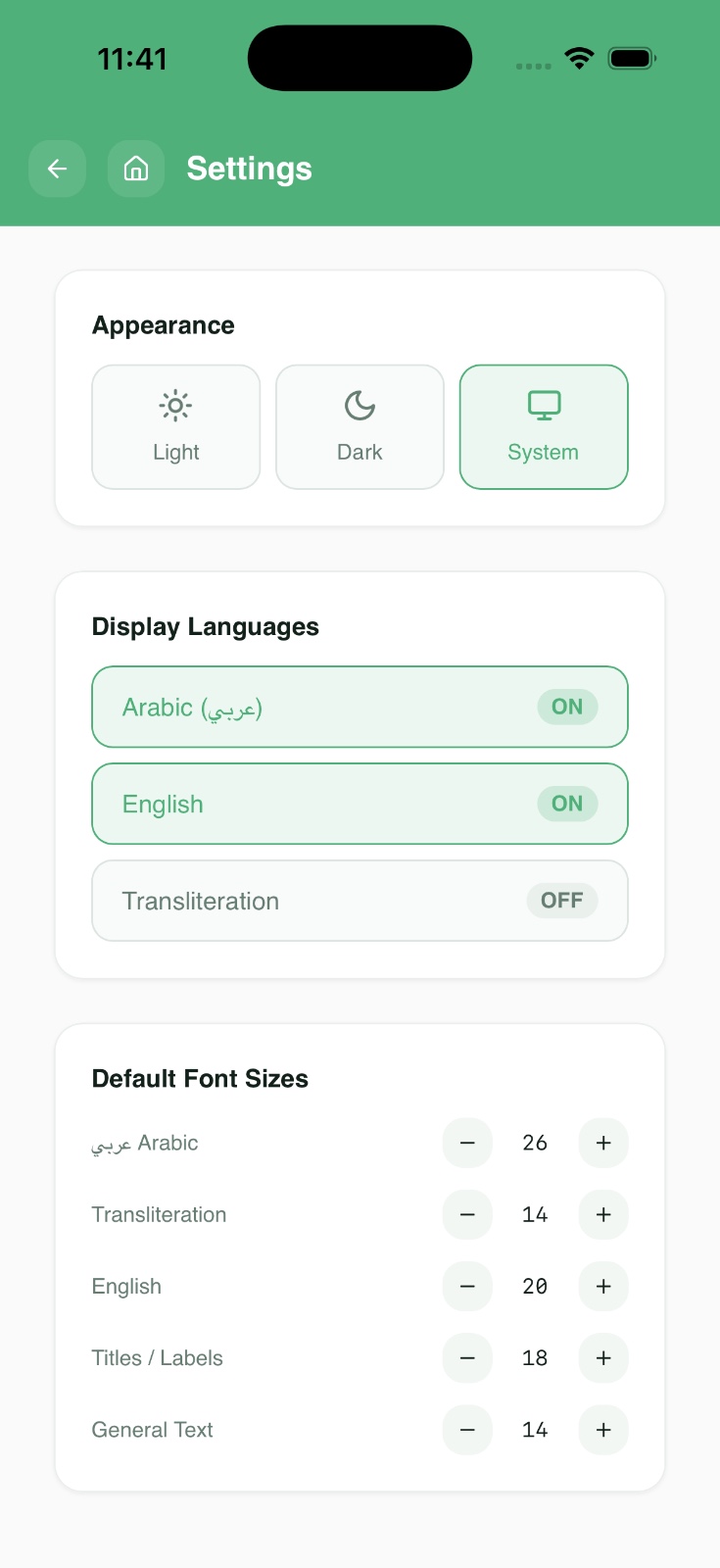
Task: Increase the Arabic font size to 27
Action: click(x=603, y=1142)
